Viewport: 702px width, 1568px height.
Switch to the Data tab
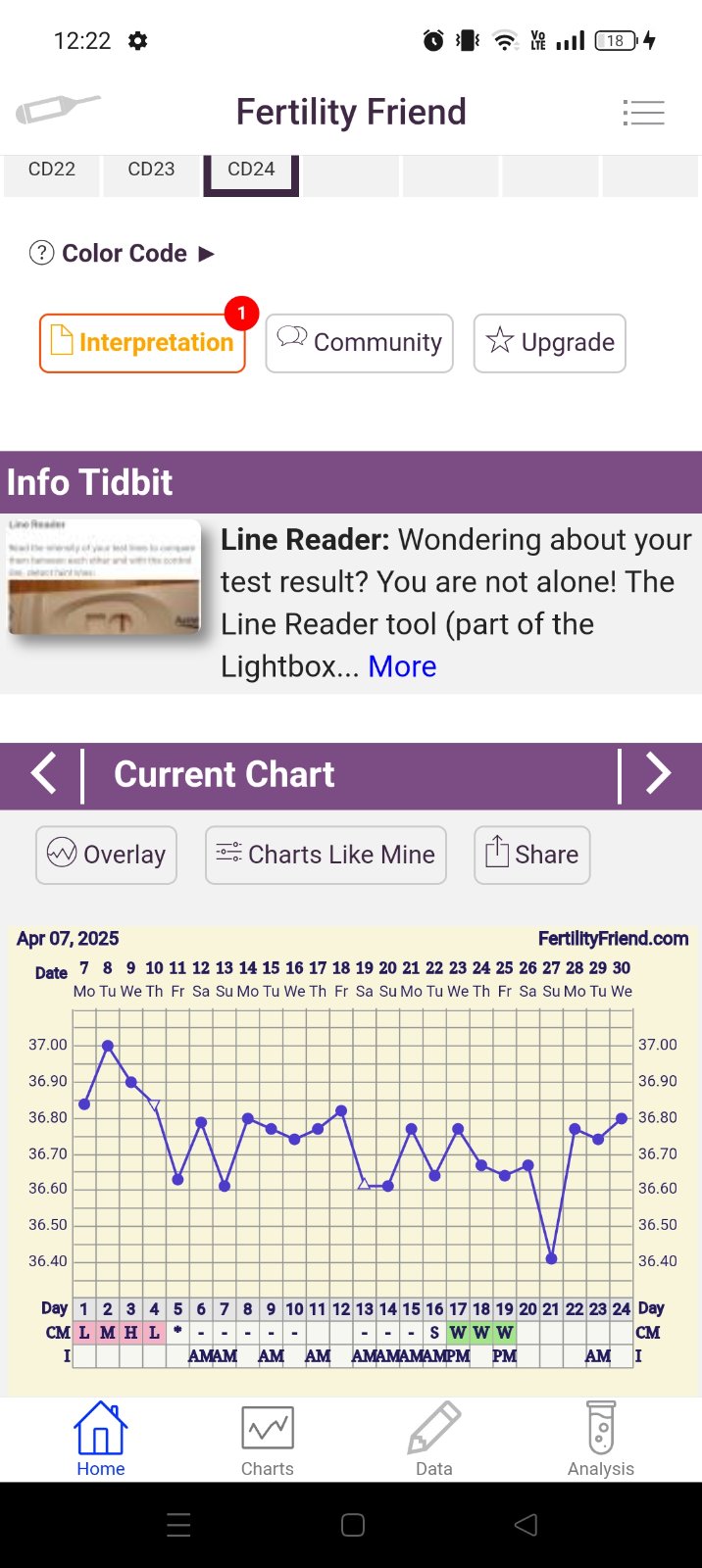click(433, 1439)
